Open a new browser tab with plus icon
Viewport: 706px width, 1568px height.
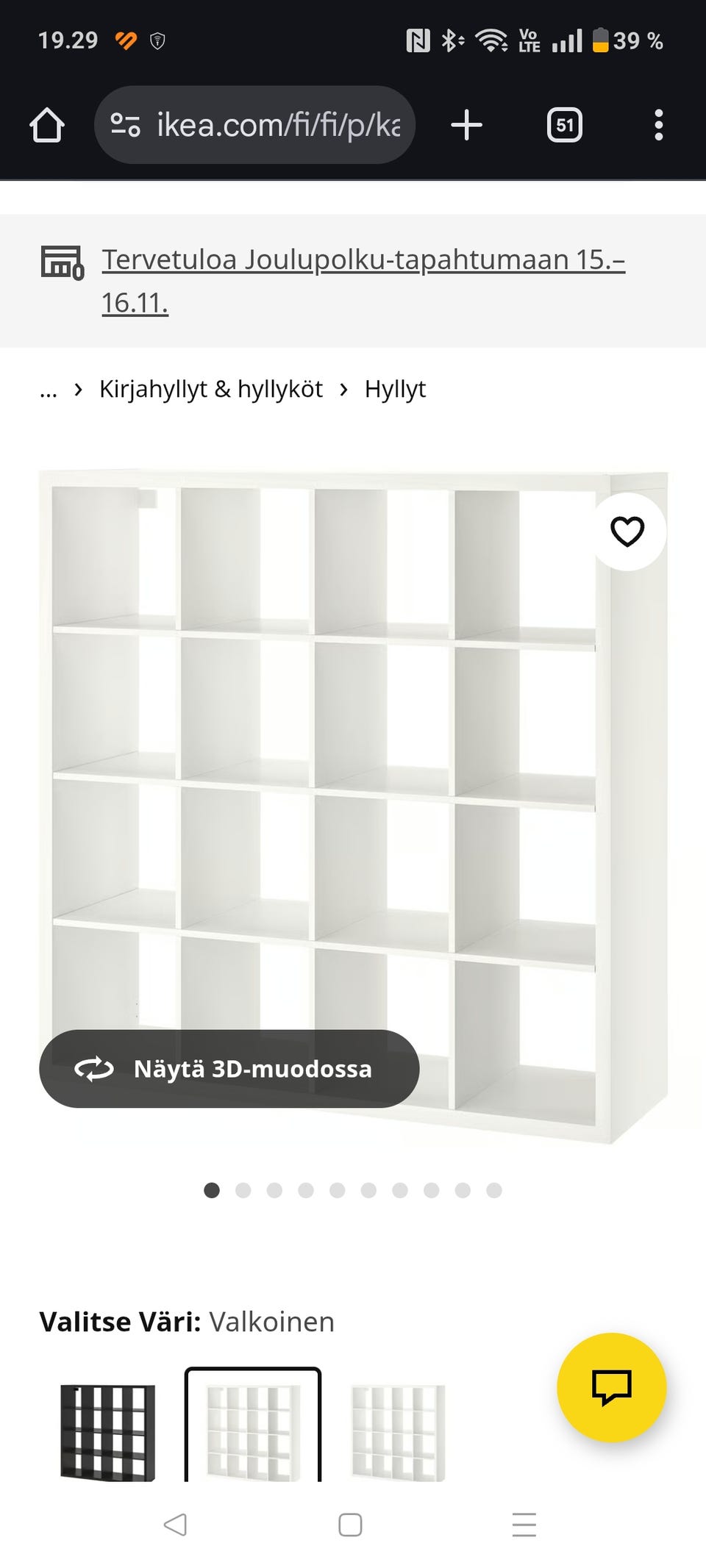467,124
